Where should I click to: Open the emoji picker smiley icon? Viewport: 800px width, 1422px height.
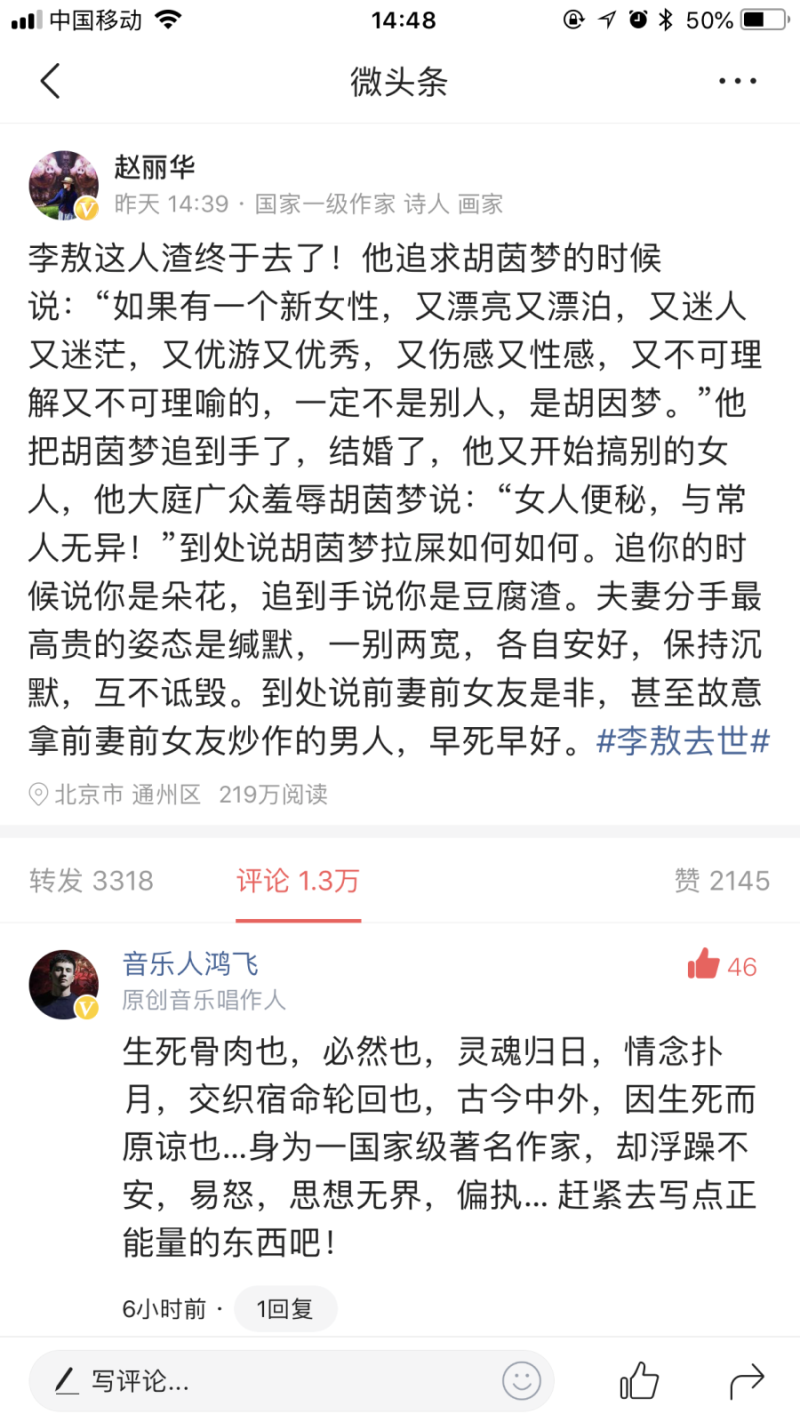point(521,1382)
